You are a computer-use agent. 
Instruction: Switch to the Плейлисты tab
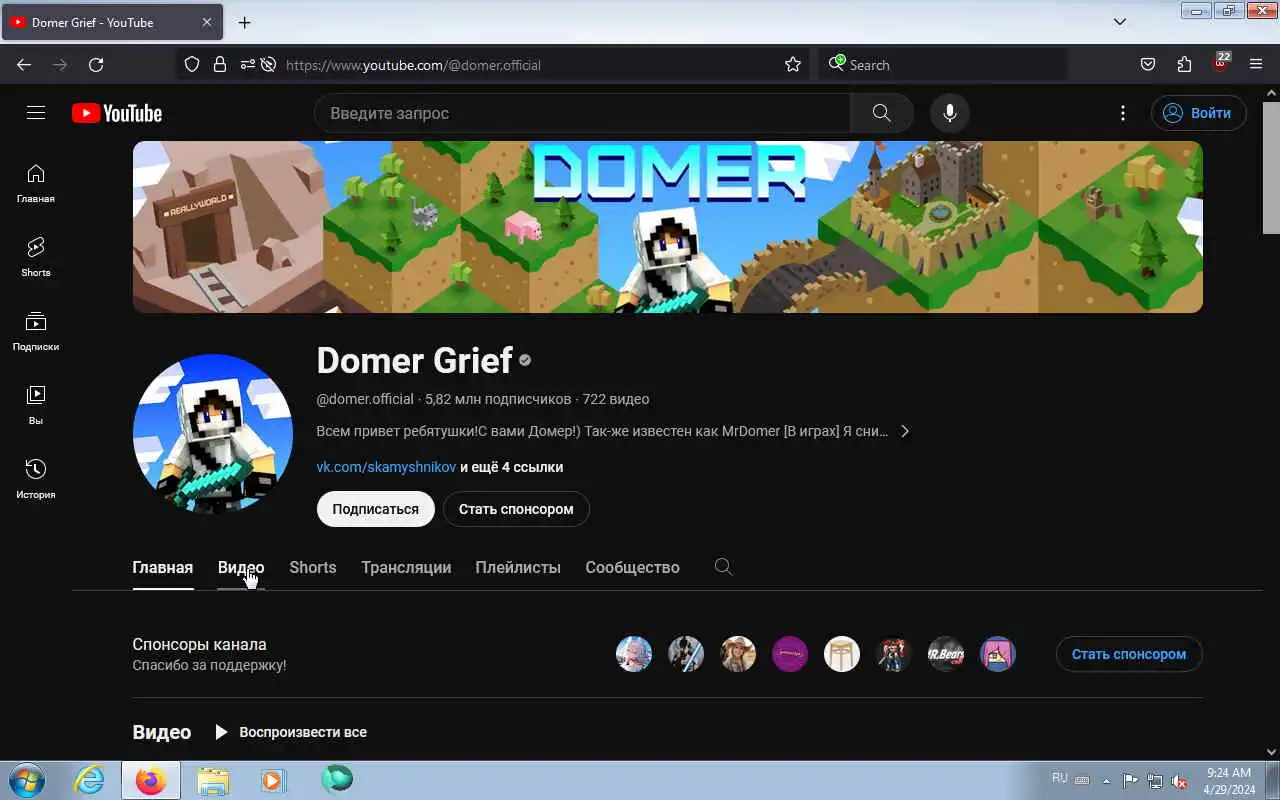coord(517,567)
